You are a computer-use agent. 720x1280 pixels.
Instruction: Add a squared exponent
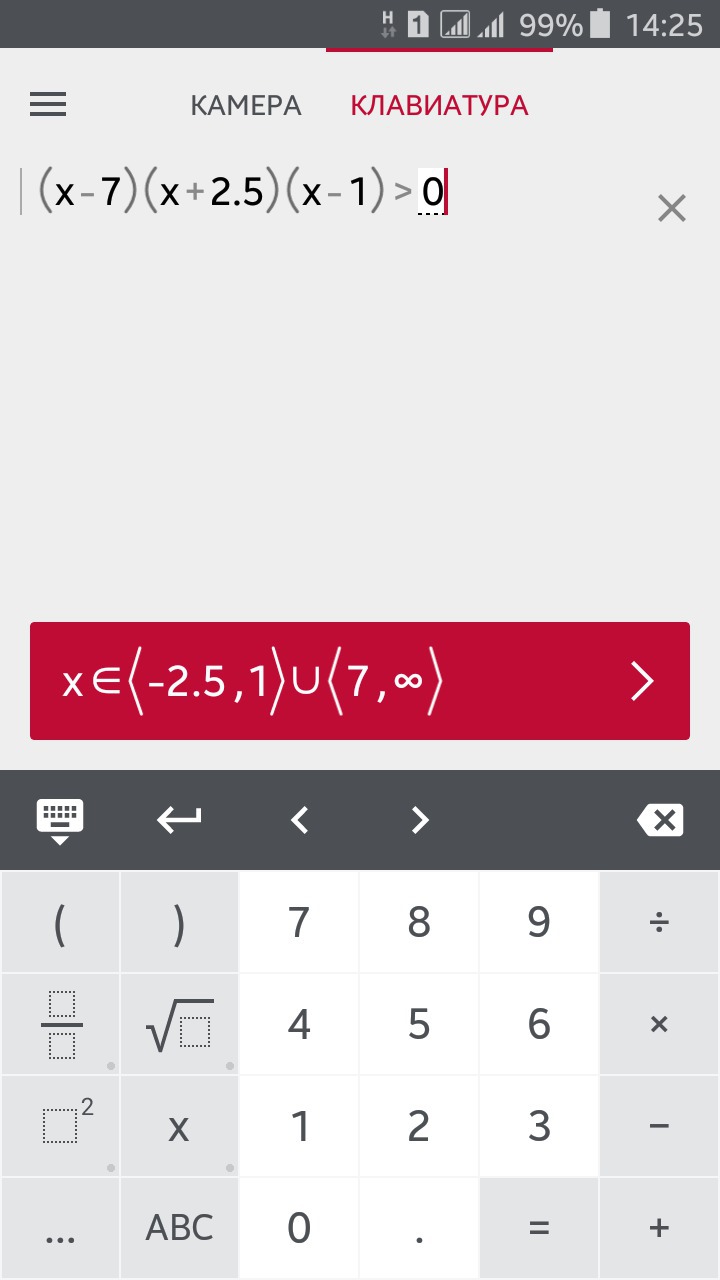click(60, 1127)
